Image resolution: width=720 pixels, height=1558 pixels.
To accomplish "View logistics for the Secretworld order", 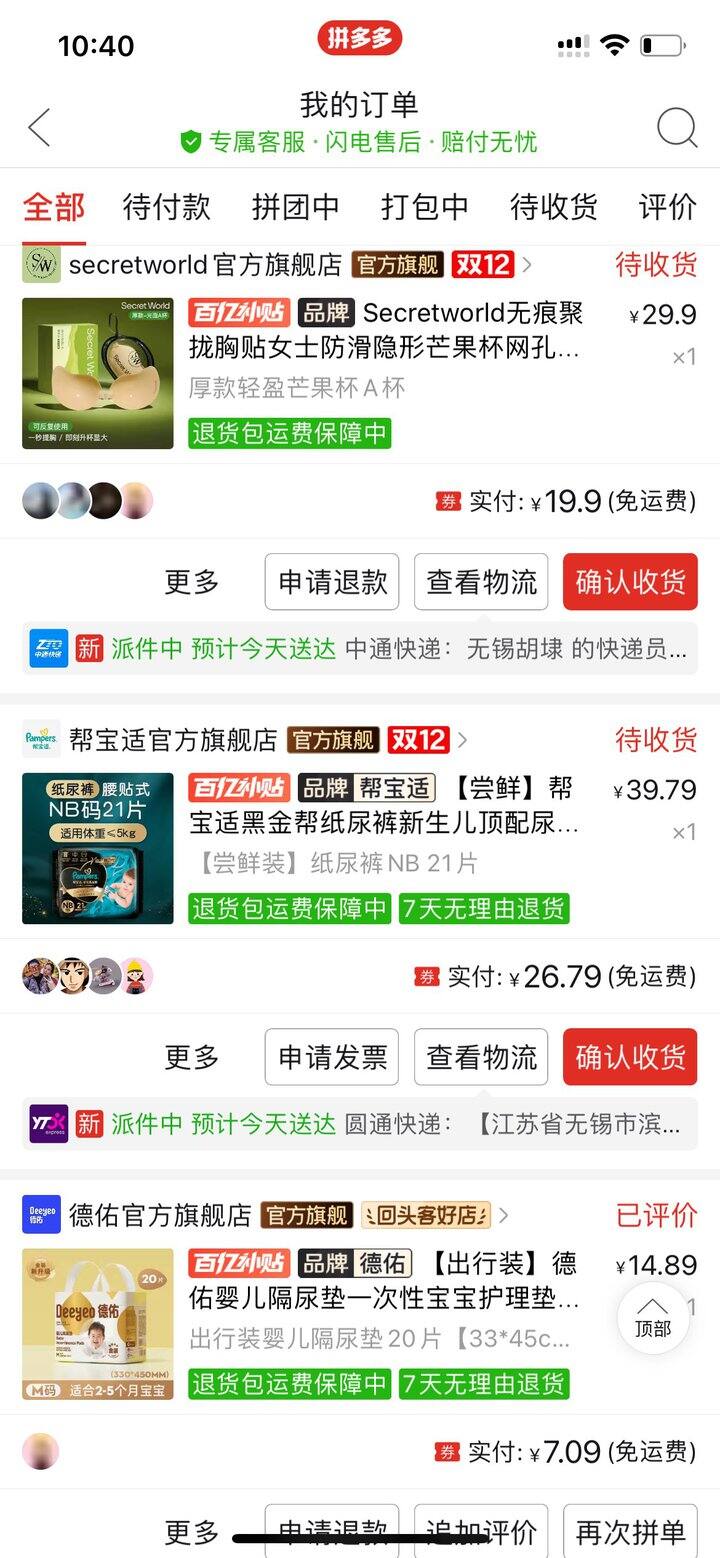I will click(x=481, y=582).
